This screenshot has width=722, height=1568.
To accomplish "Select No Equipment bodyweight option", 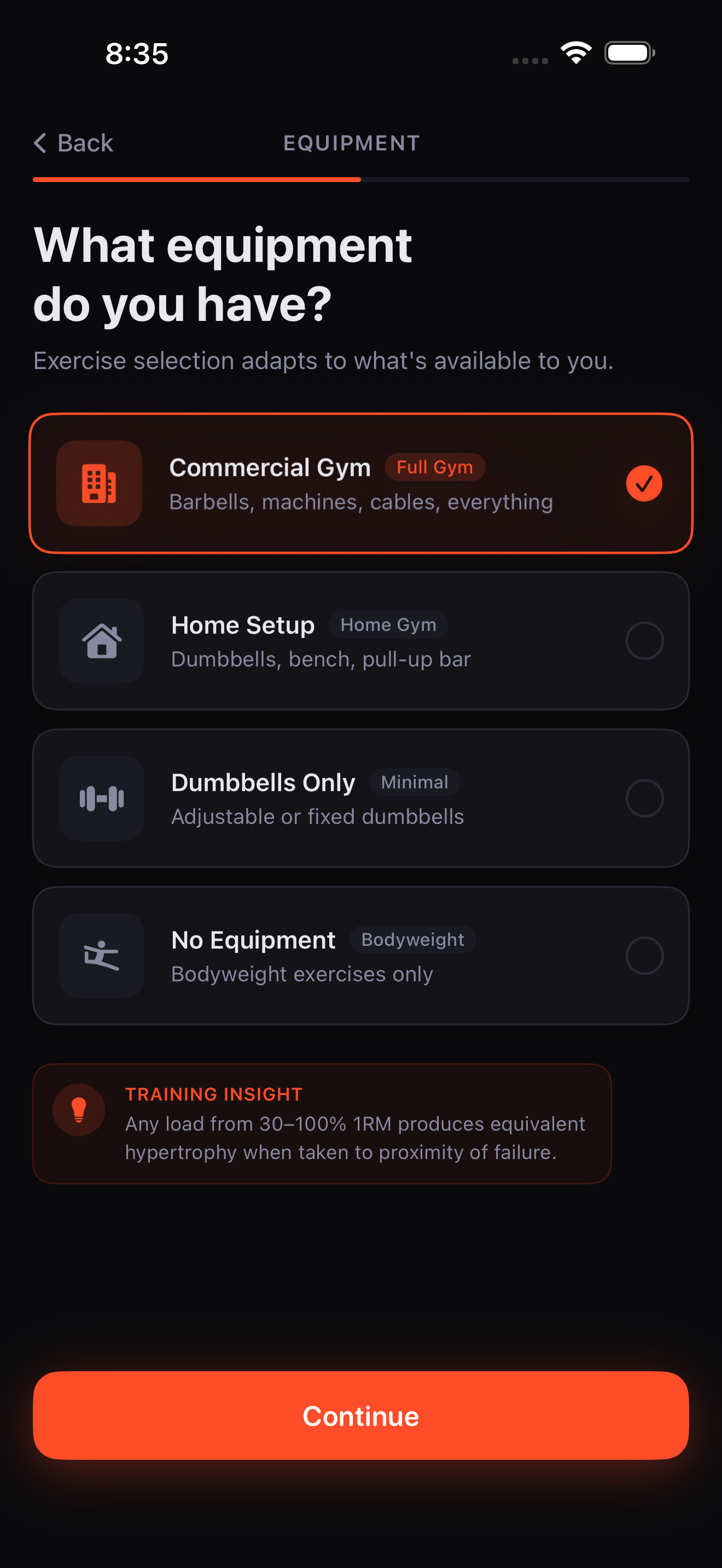I will click(360, 956).
